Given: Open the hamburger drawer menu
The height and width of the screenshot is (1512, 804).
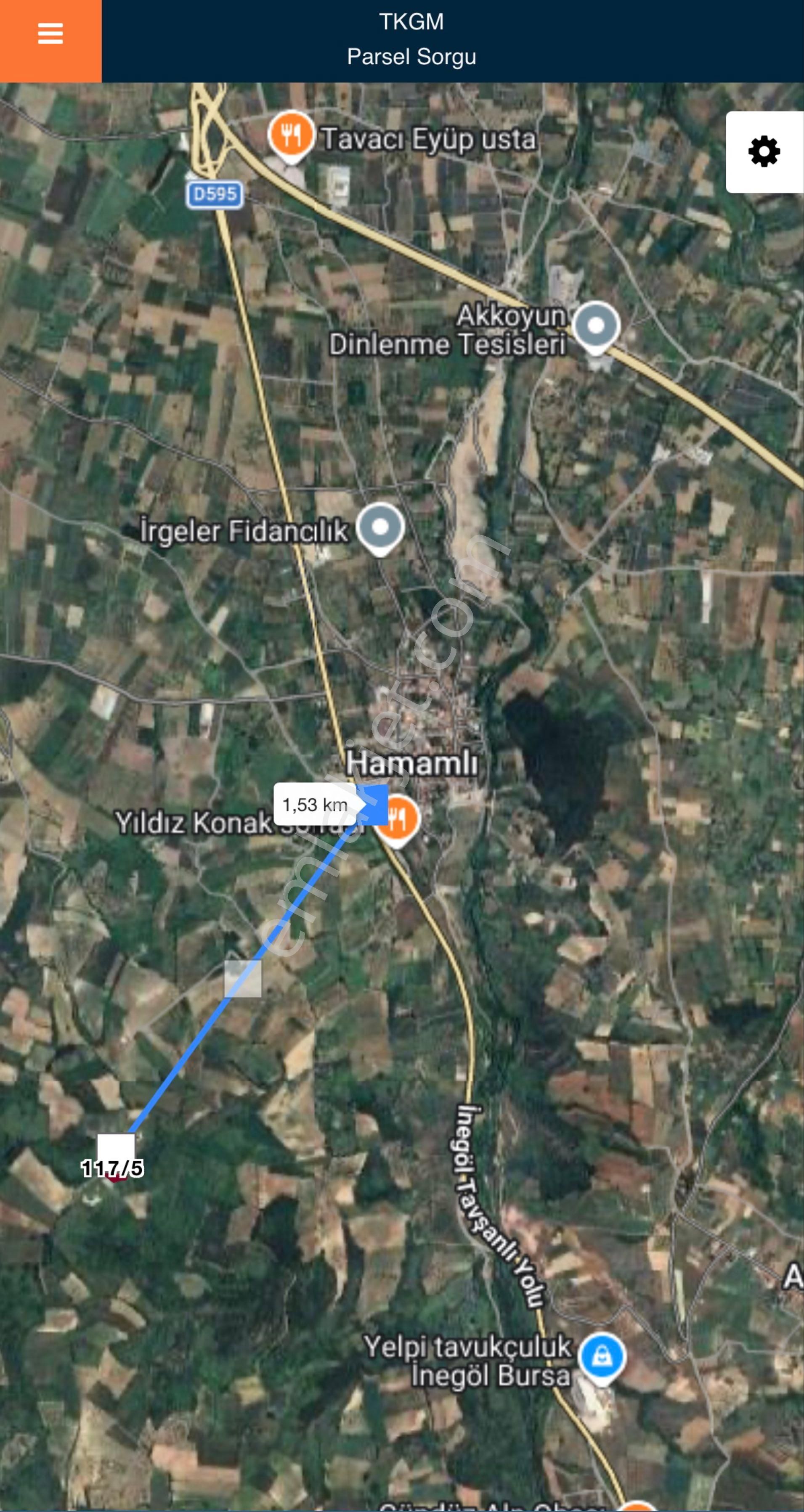Looking at the screenshot, I should (50, 34).
